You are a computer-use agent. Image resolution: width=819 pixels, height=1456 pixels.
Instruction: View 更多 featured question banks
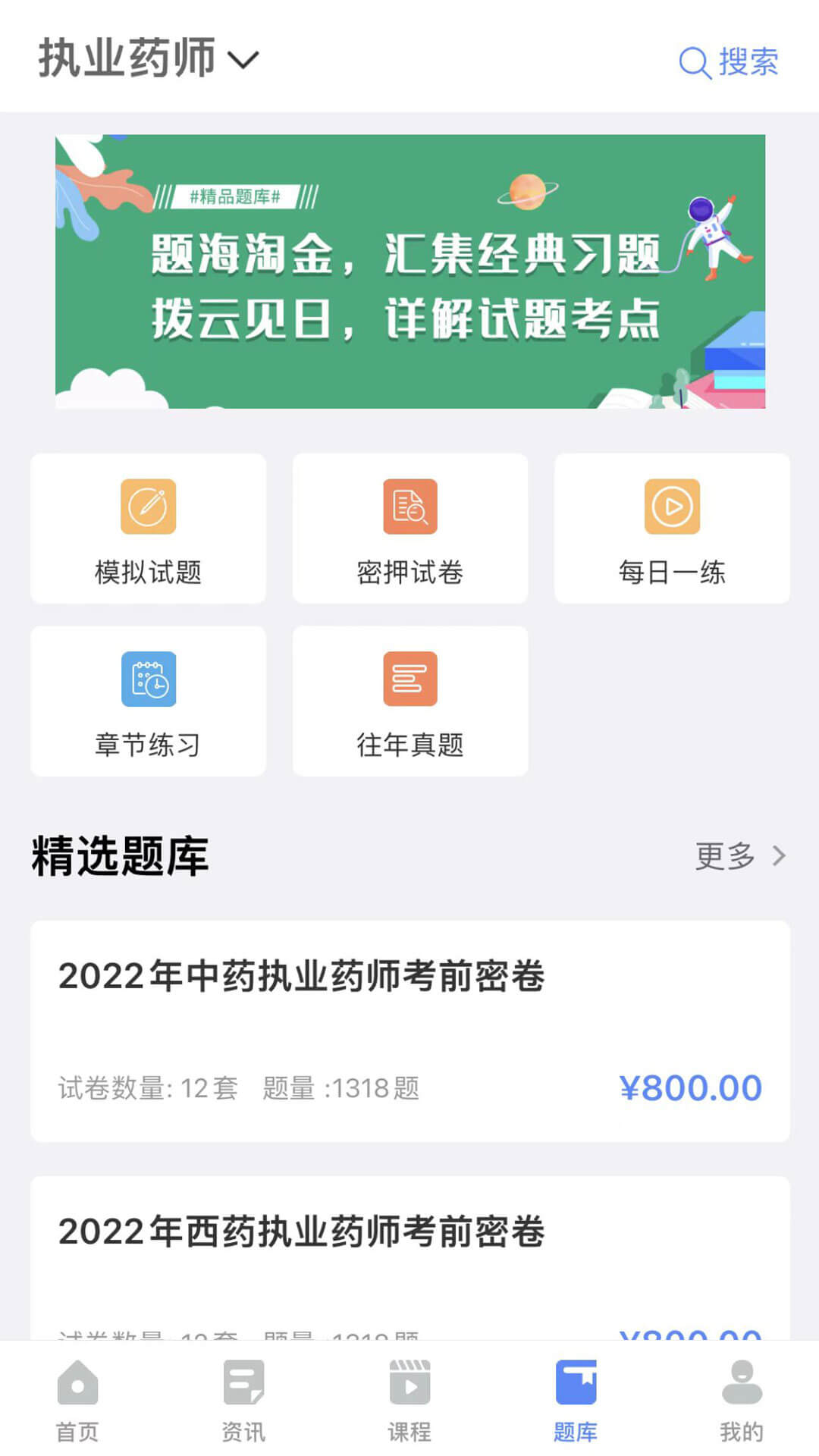click(739, 856)
